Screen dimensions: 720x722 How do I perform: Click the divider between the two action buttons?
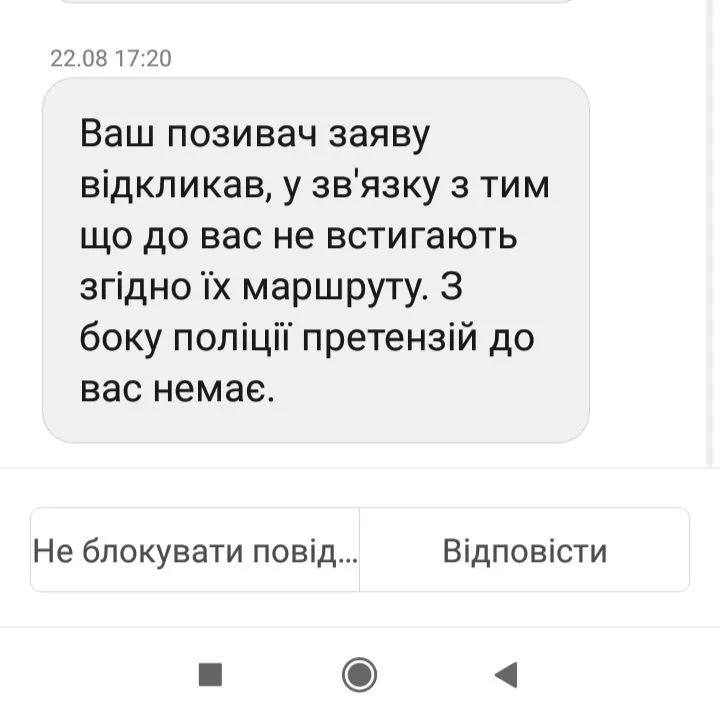[x=358, y=551]
